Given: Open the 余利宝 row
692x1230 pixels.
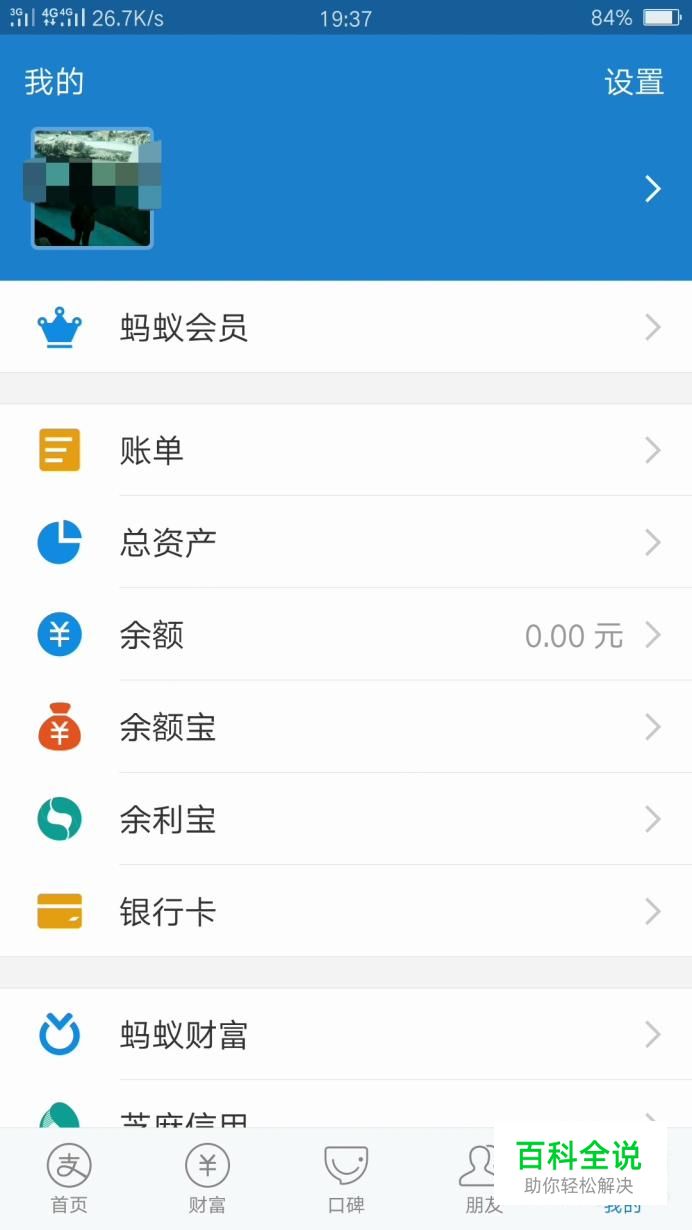Looking at the screenshot, I should coord(346,820).
